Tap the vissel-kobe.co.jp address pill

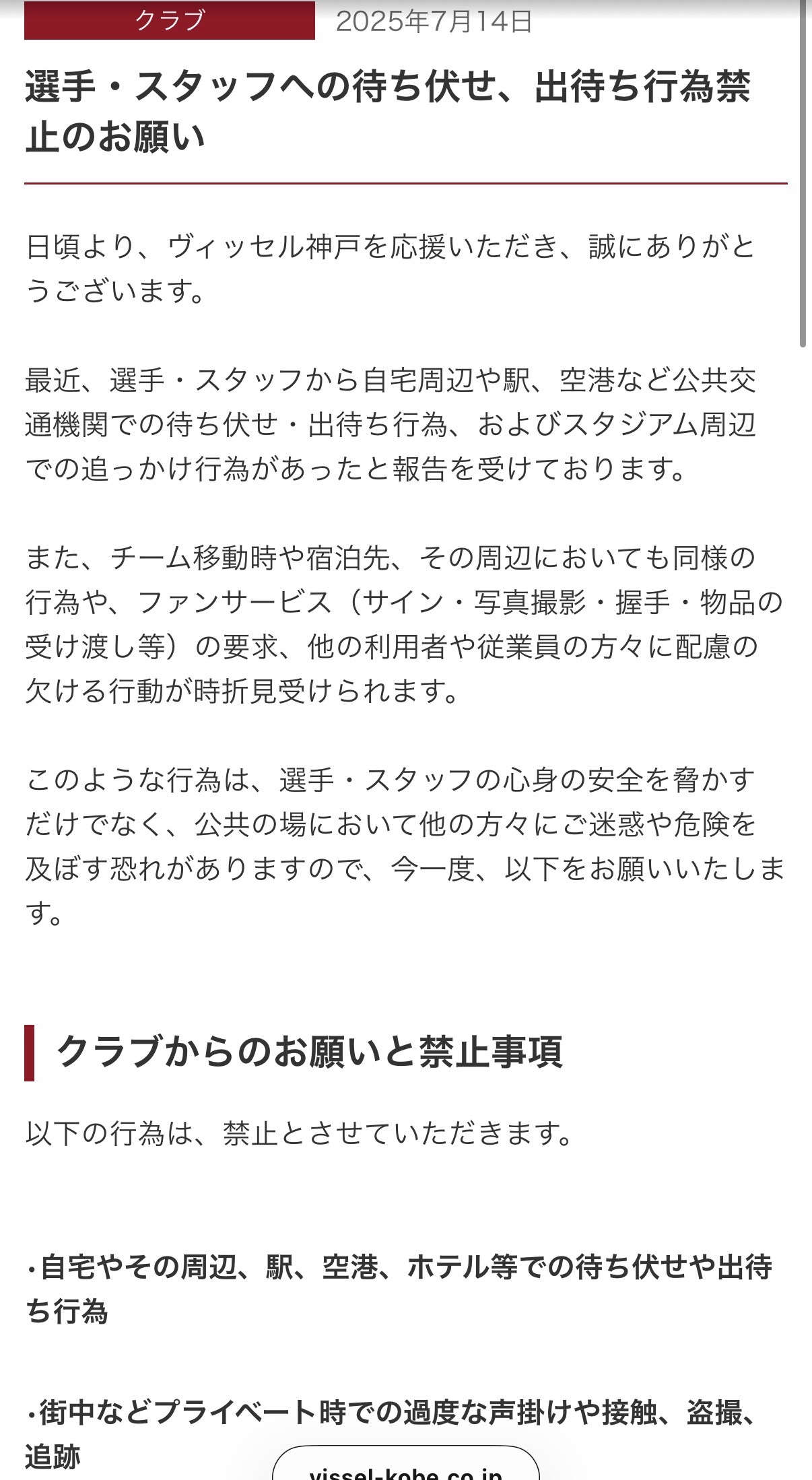coord(405,1467)
